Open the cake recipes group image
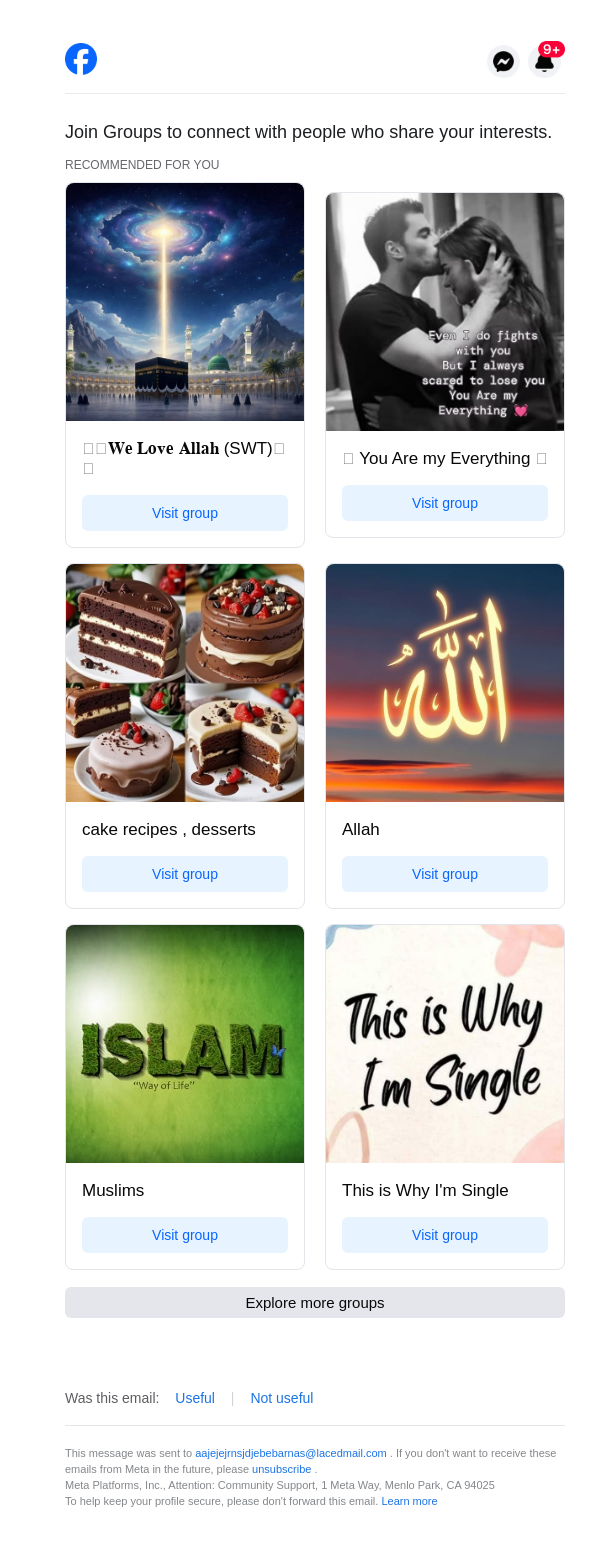 coord(185,683)
